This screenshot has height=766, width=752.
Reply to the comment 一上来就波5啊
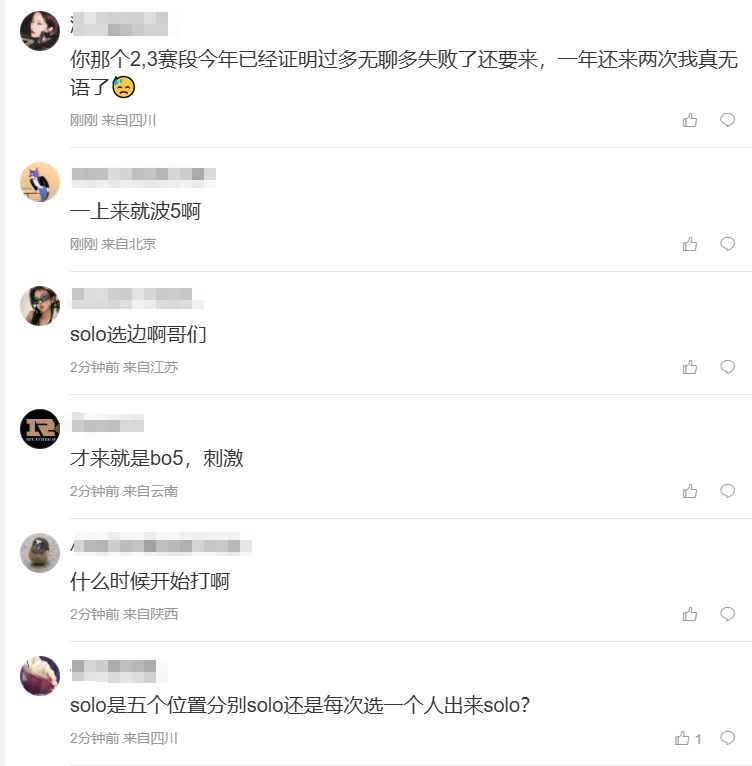click(728, 244)
